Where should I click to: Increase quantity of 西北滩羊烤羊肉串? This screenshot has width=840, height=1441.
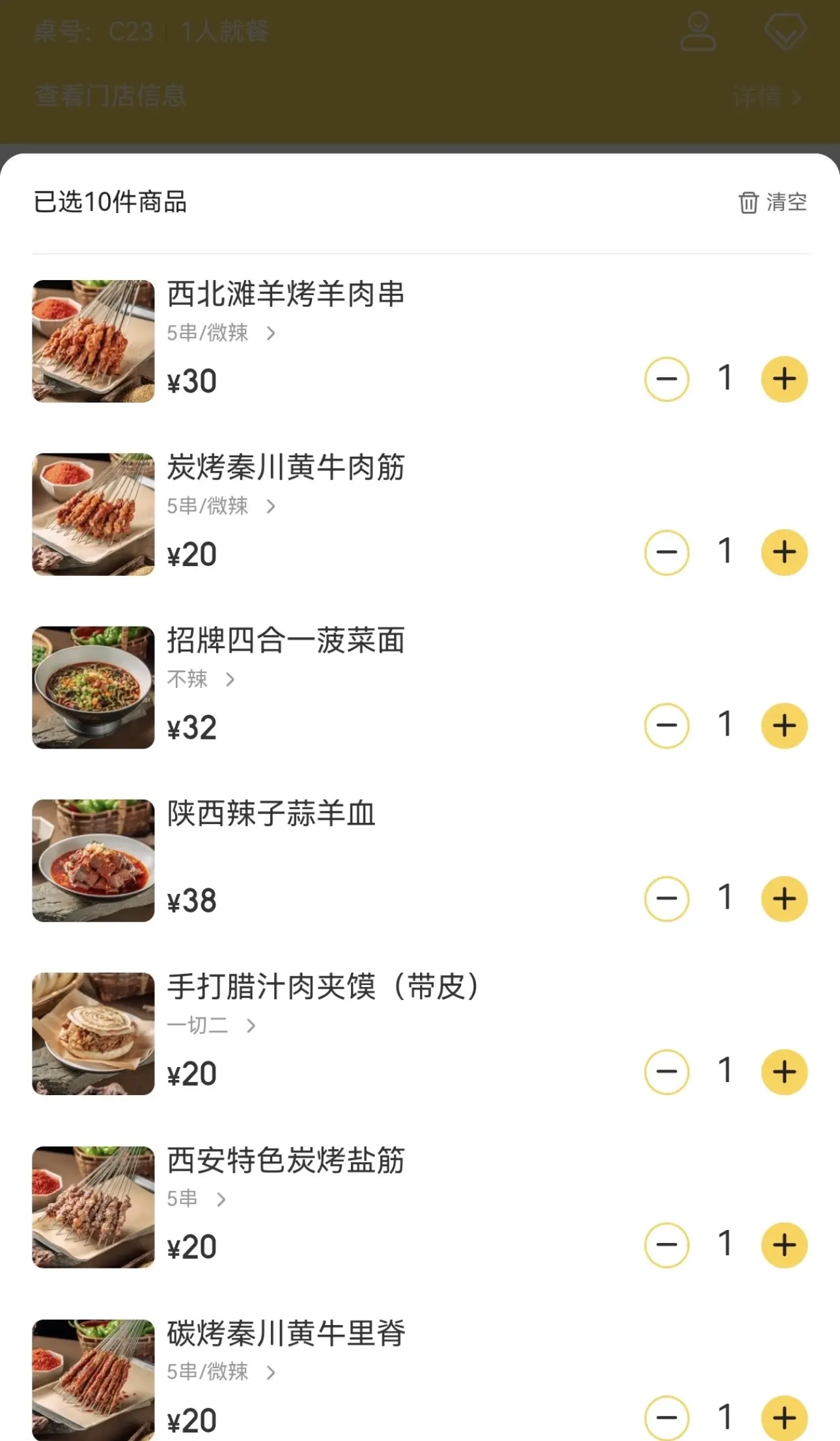[x=784, y=379]
